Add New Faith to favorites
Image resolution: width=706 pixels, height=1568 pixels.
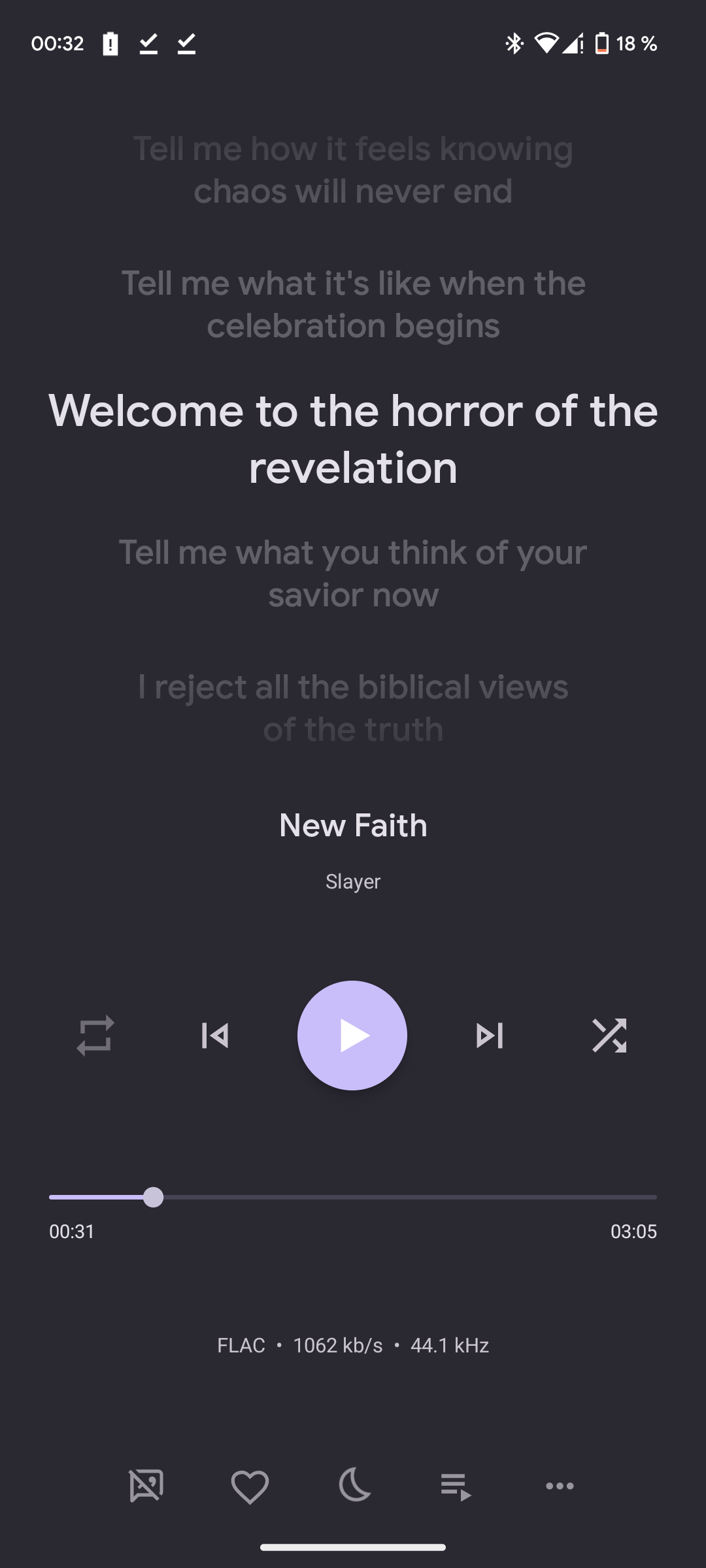250,1486
